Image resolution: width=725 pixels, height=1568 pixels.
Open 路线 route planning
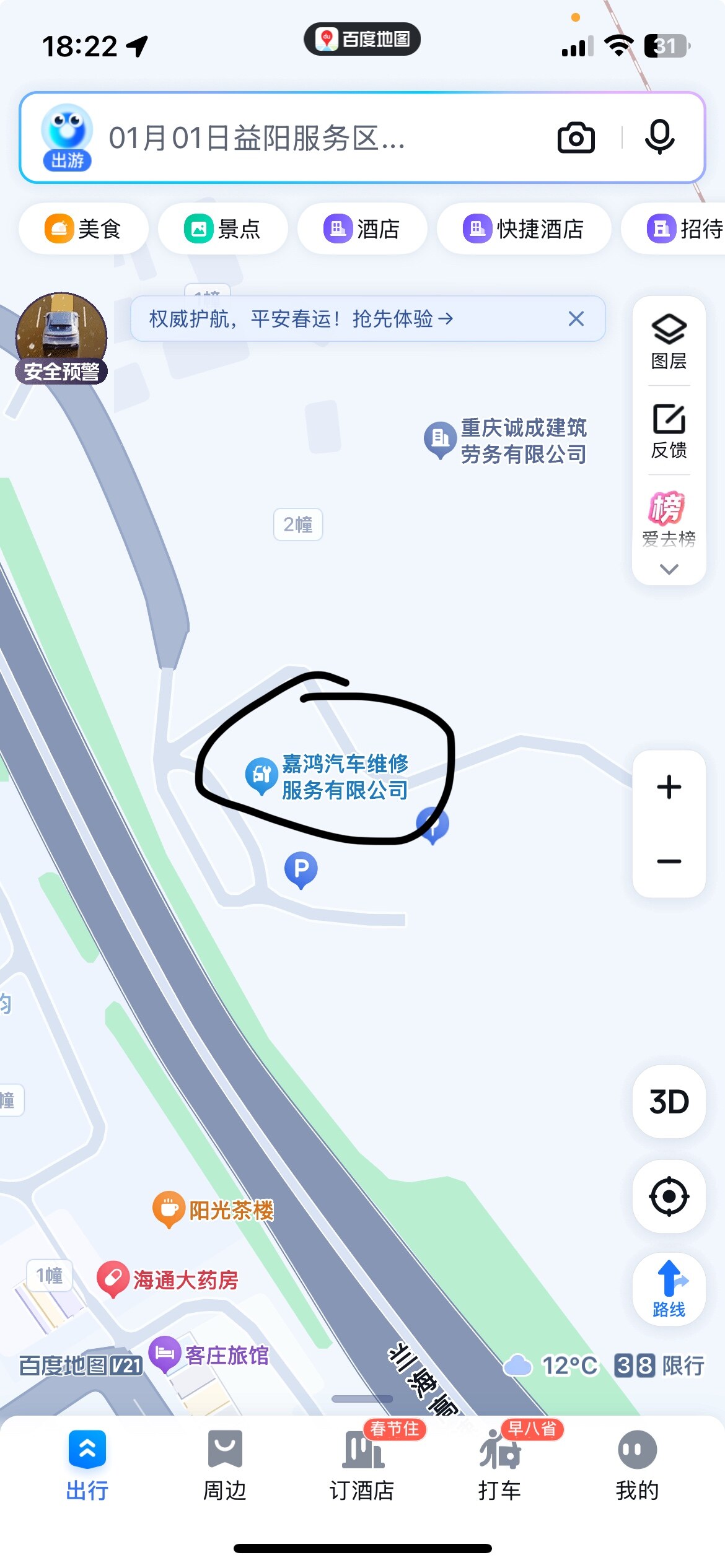pyautogui.click(x=669, y=1289)
